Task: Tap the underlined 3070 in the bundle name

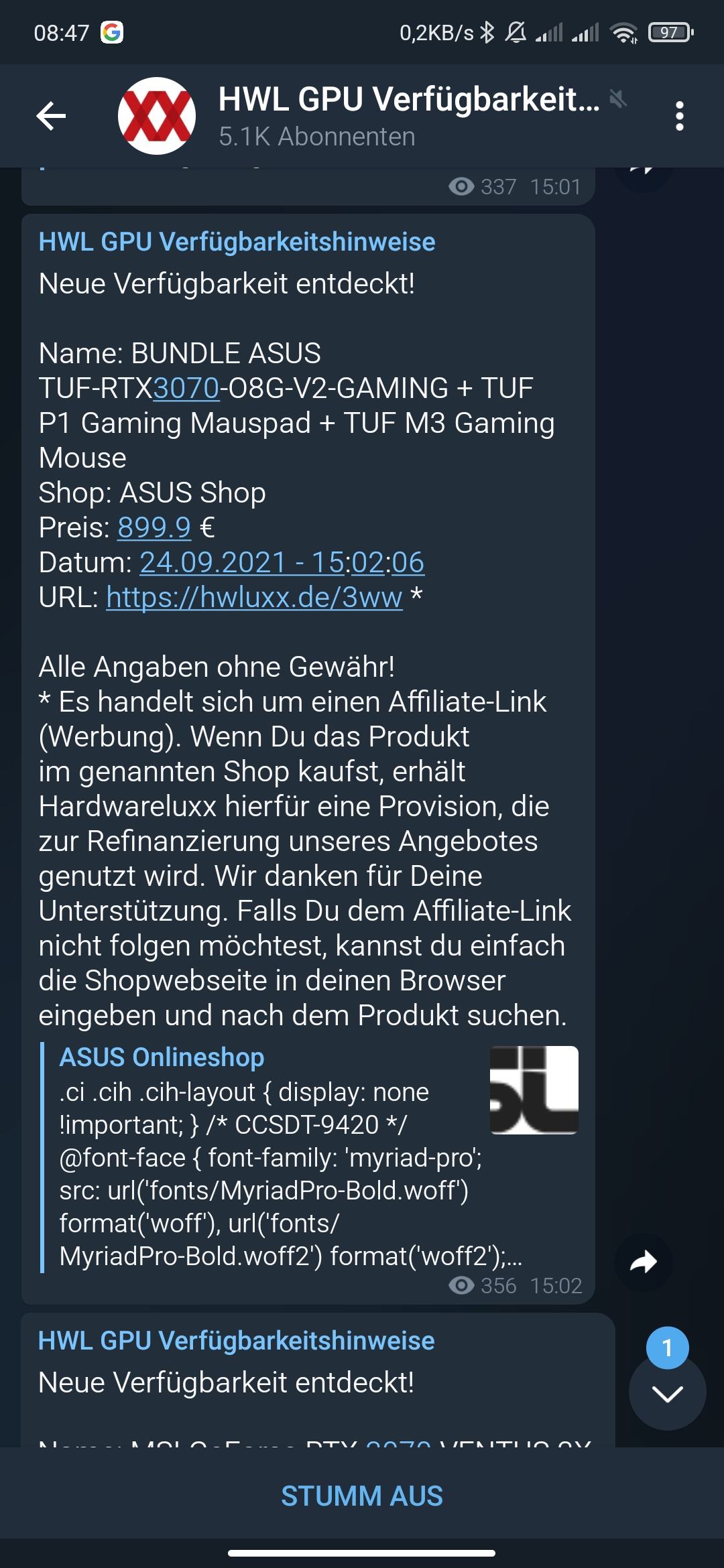Action: [186, 388]
